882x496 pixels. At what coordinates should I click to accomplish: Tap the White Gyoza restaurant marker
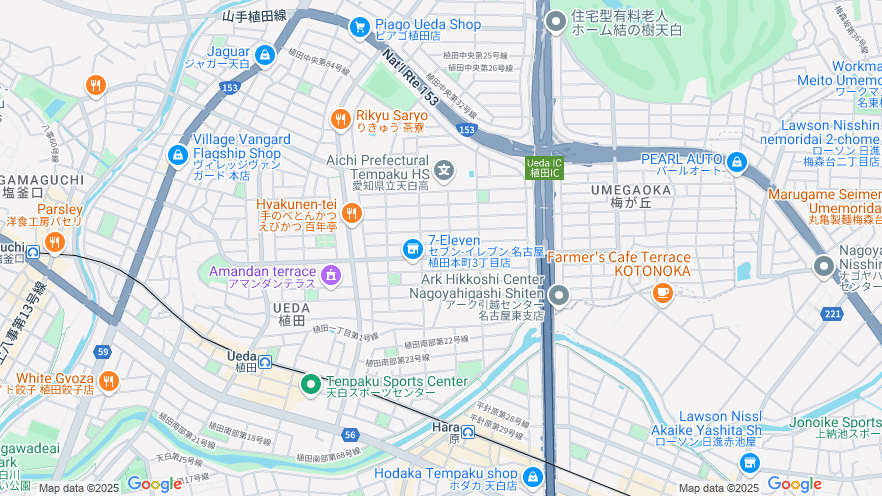108,380
